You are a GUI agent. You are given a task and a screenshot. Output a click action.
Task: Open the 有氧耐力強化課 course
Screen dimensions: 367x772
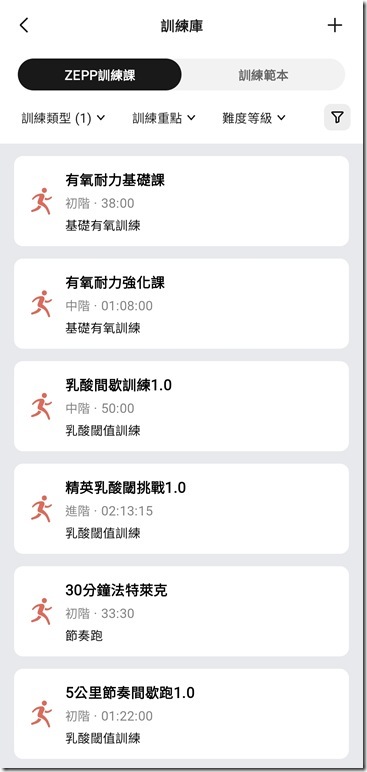181,303
